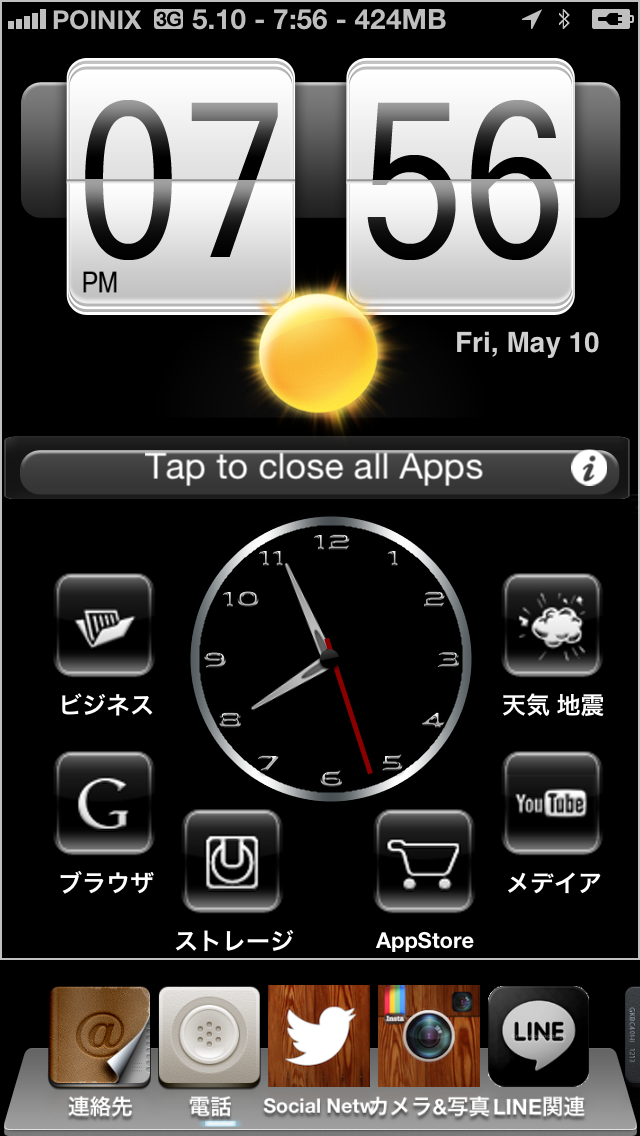This screenshot has width=640, height=1136.
Task: Open the カメラ&写真 folder
Action: click(428, 1036)
